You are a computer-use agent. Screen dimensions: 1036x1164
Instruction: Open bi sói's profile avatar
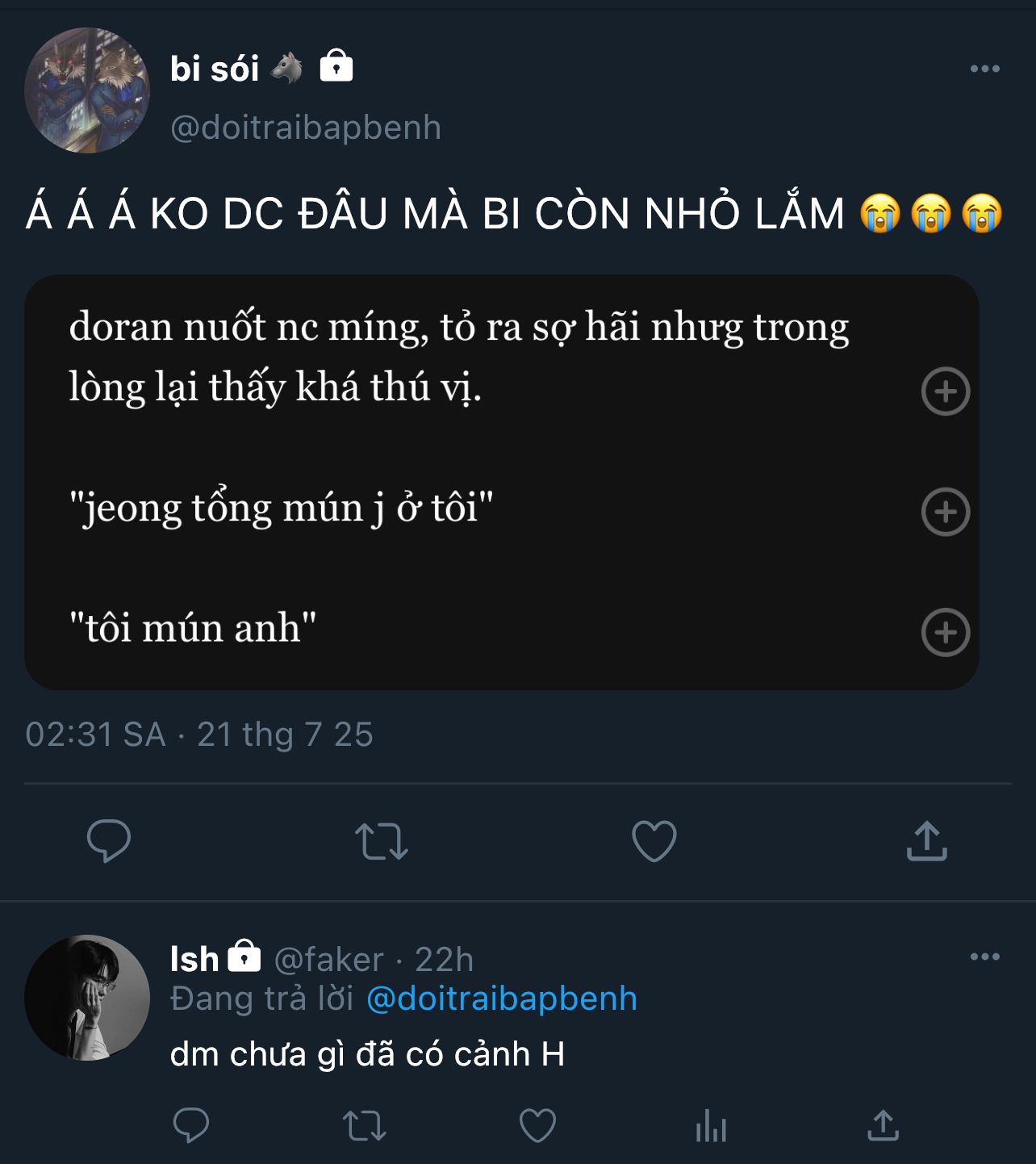86,90
